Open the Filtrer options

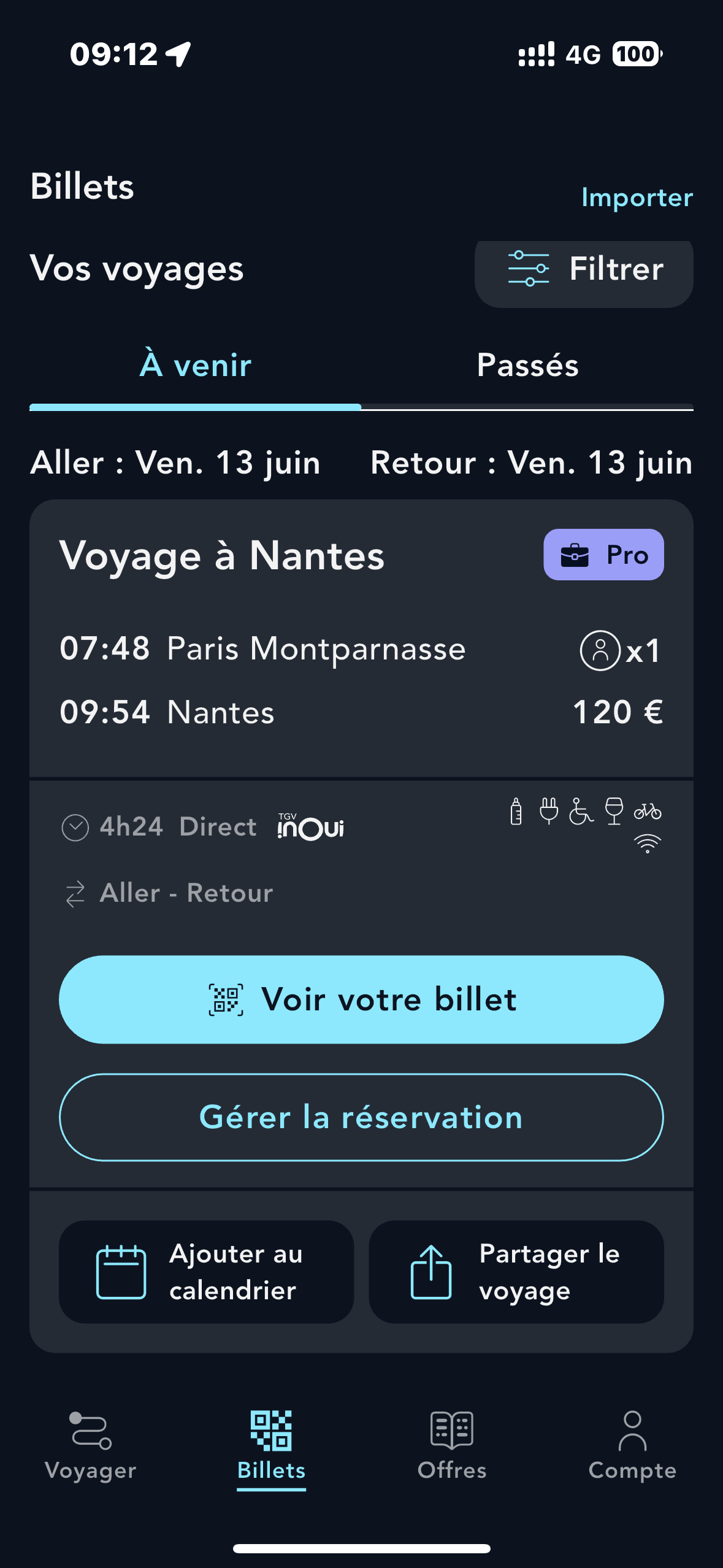[584, 270]
